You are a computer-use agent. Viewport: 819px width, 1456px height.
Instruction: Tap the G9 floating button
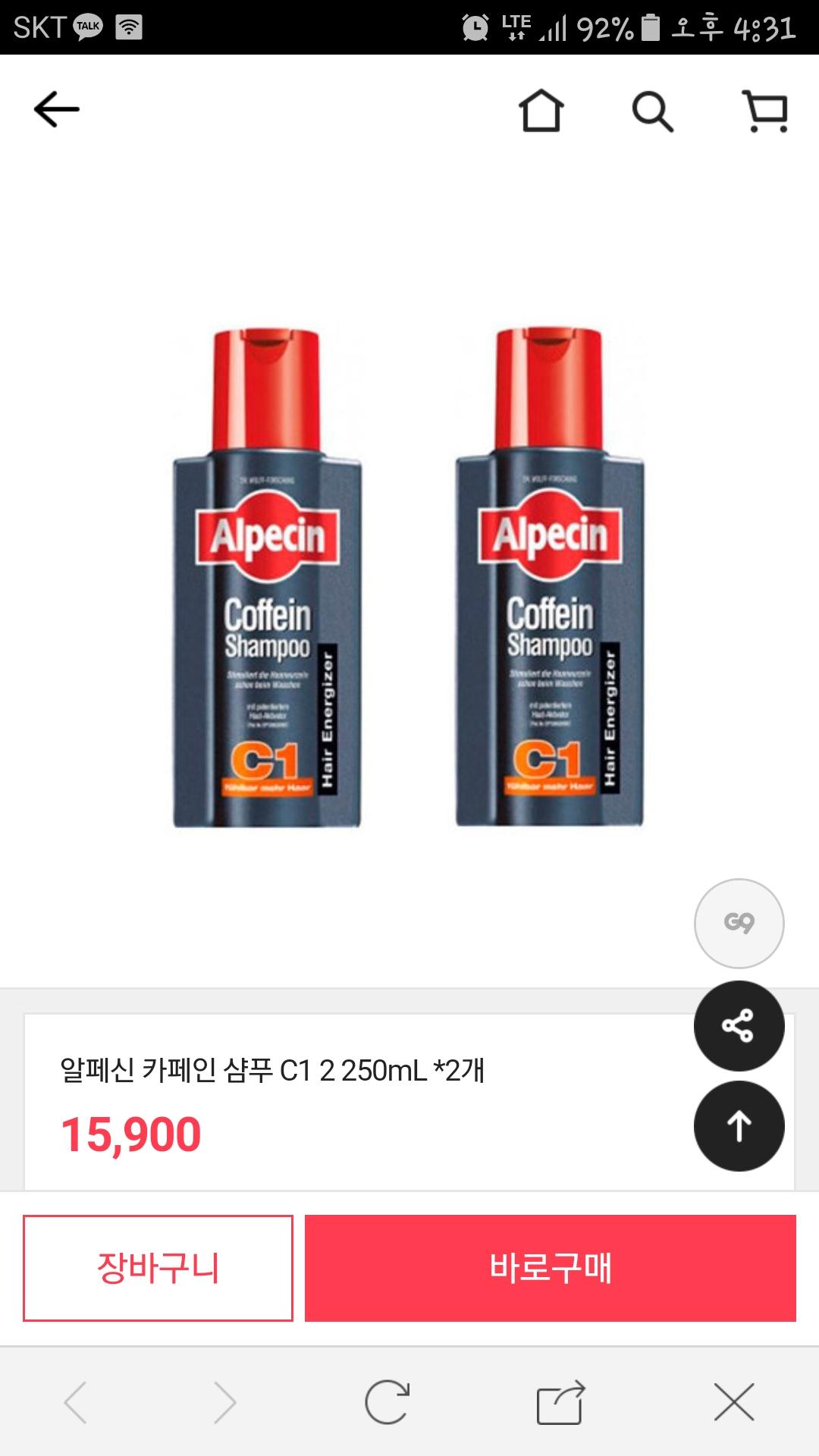click(739, 923)
